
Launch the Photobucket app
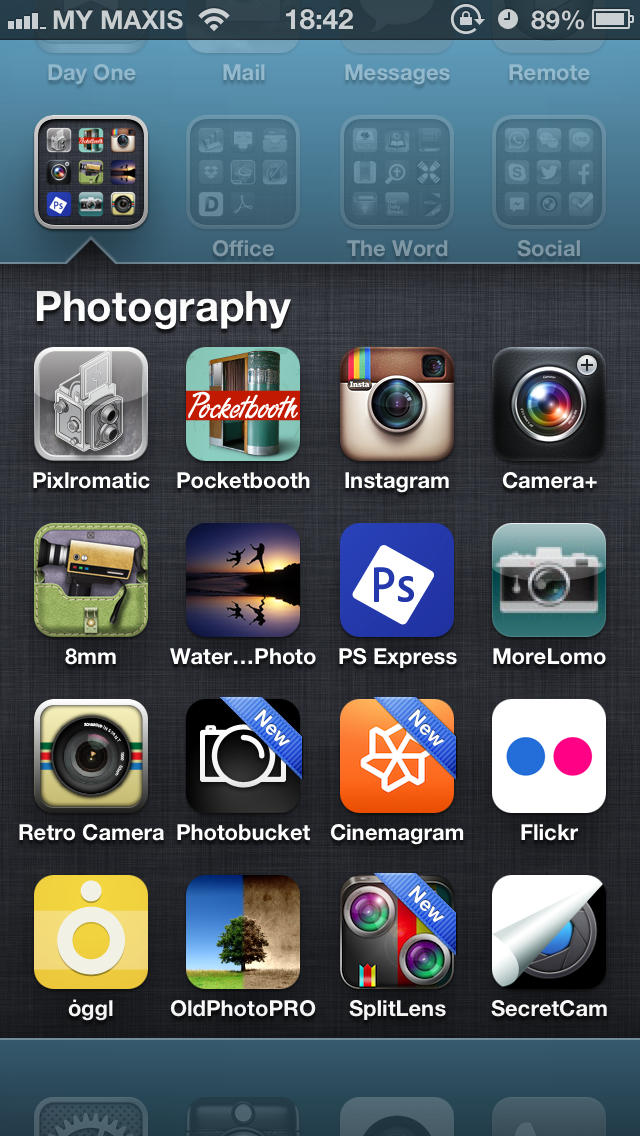tap(243, 756)
